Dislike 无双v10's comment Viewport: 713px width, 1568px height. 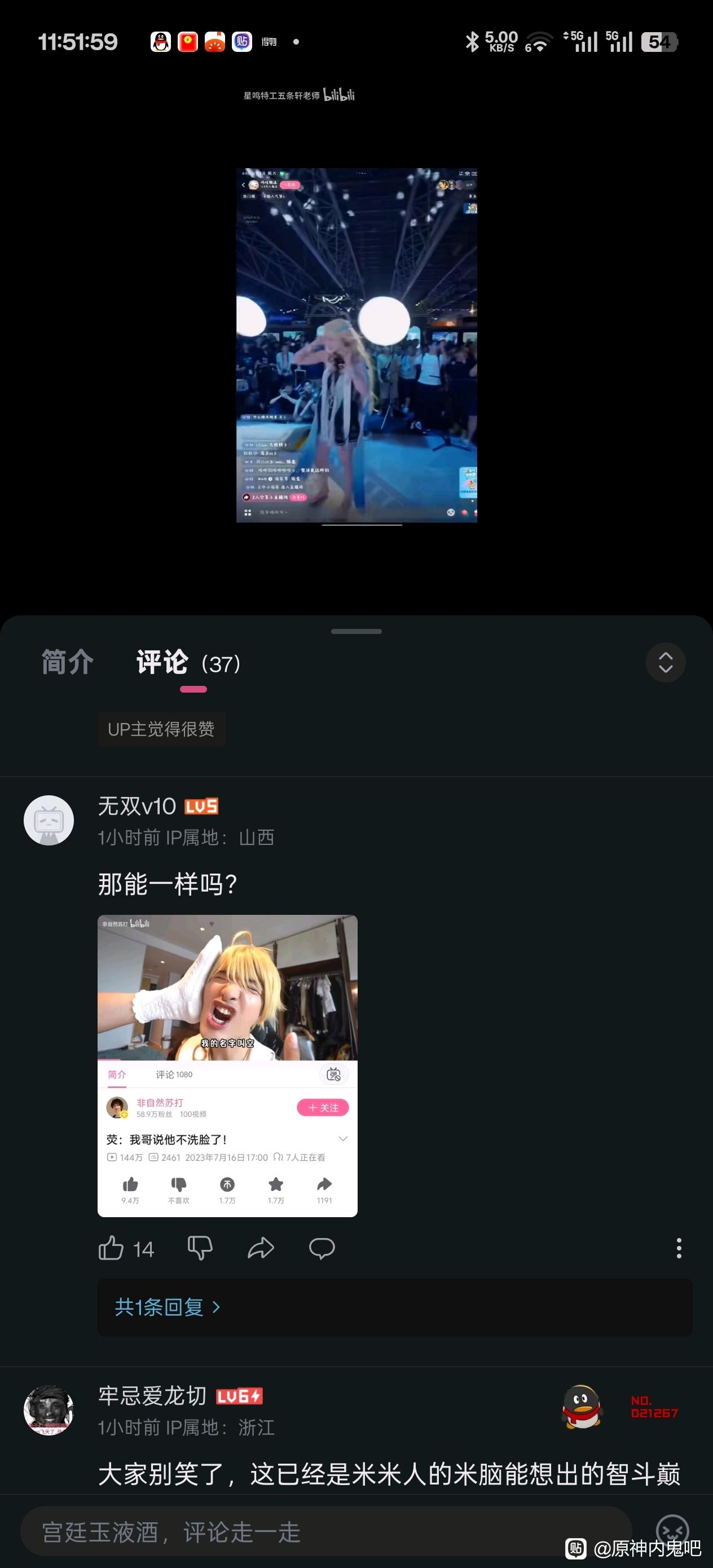[200, 1248]
